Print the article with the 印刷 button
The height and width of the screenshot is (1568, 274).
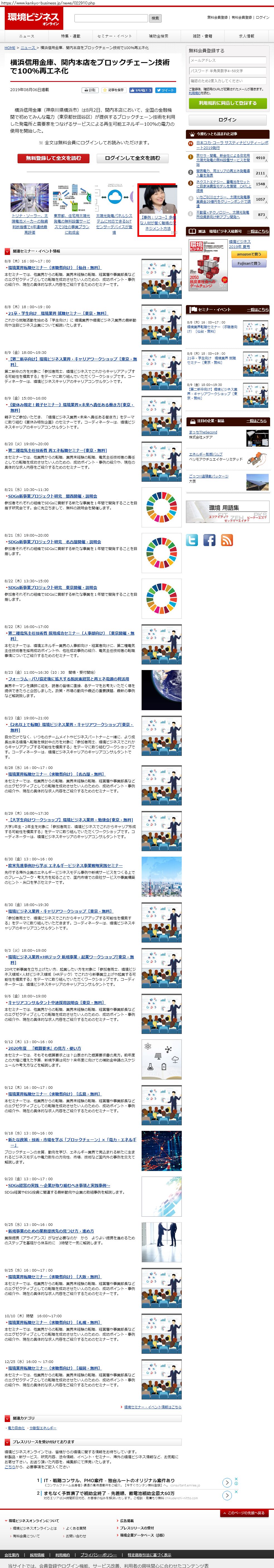pos(91,90)
